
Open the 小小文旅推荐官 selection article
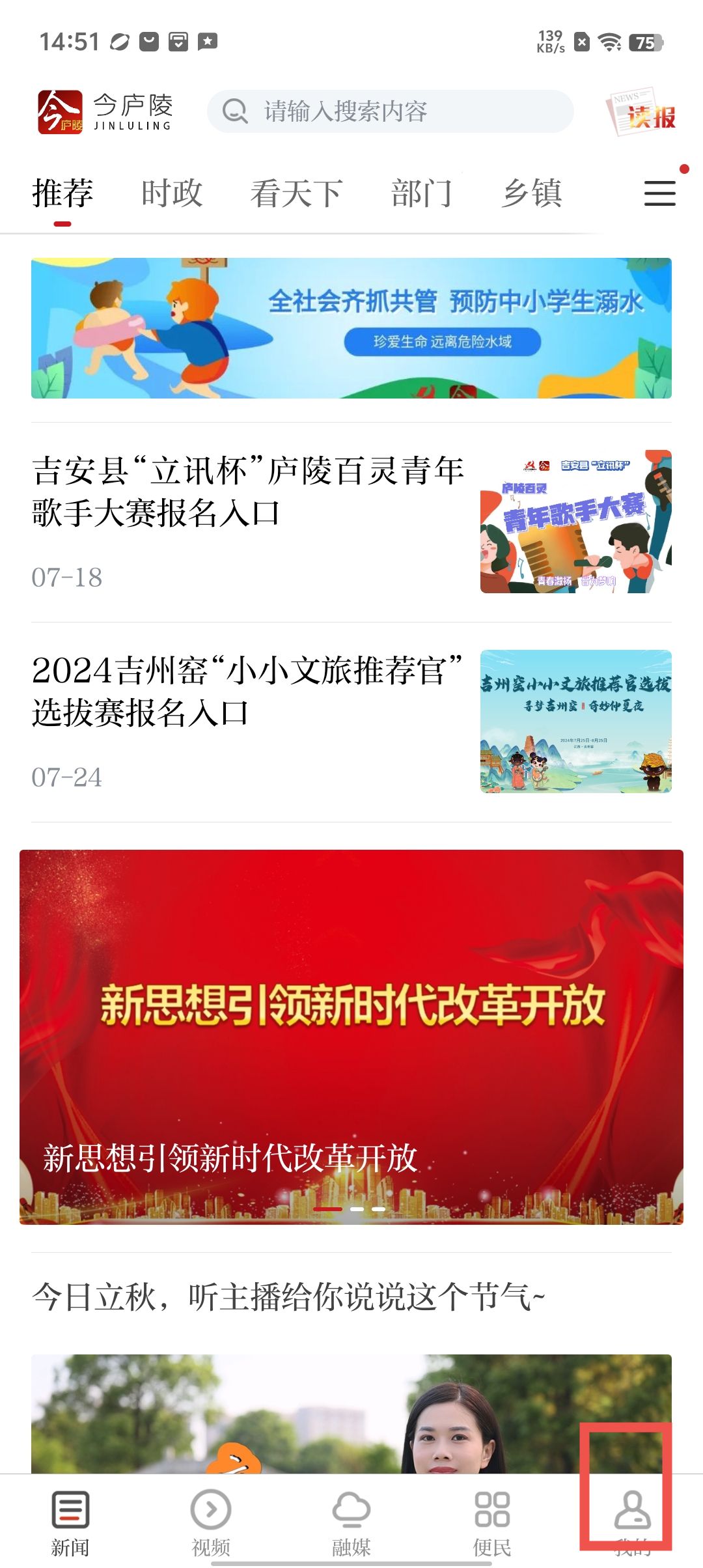tap(351, 721)
